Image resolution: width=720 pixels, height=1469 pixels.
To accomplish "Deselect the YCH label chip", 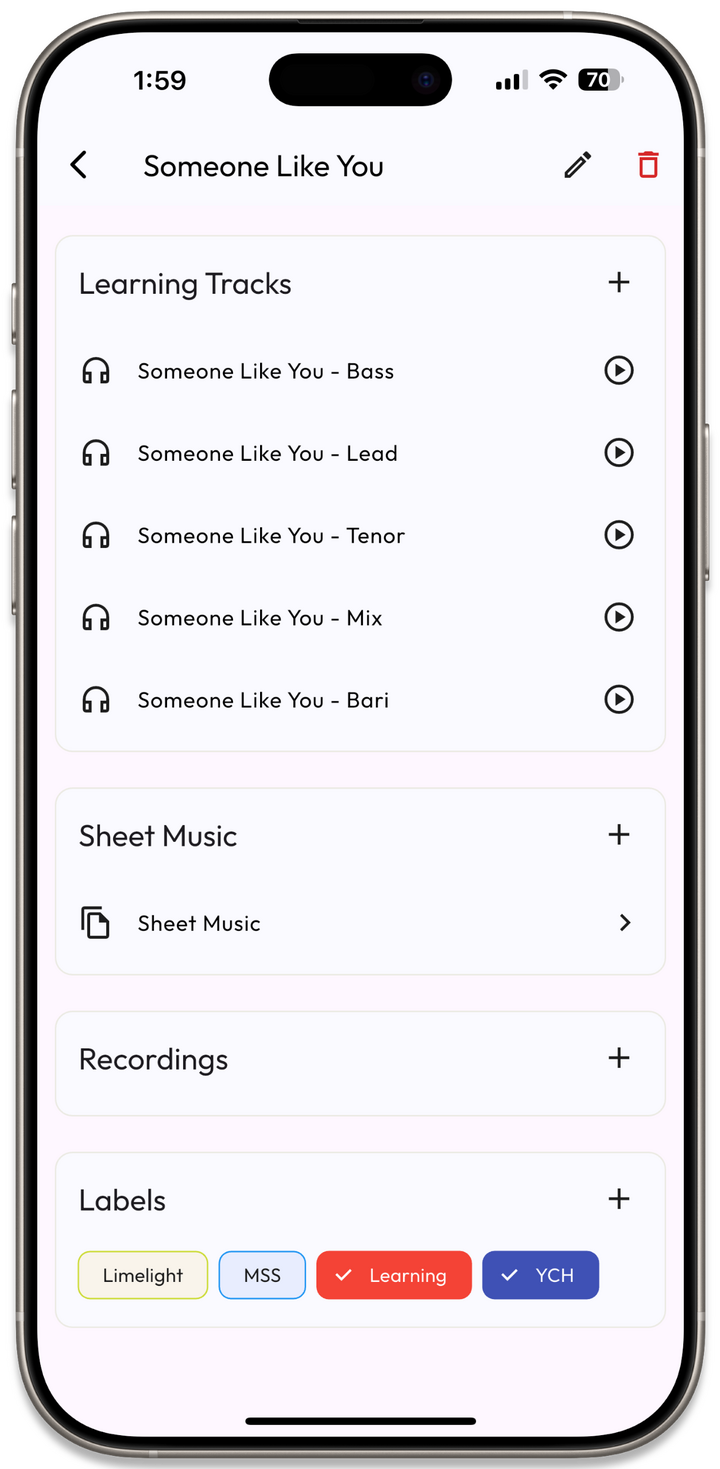I will pyautogui.click(x=540, y=1275).
